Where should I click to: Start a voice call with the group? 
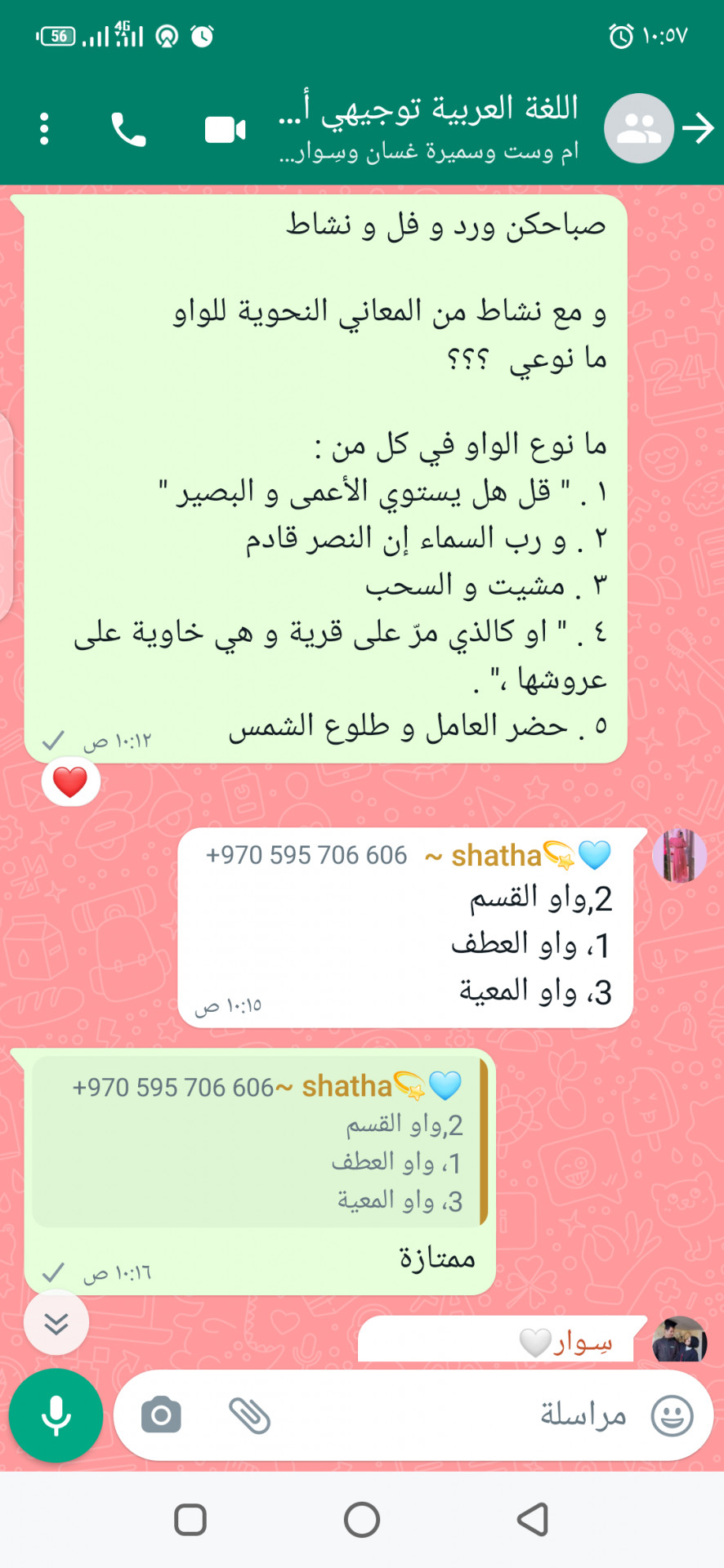[128, 129]
